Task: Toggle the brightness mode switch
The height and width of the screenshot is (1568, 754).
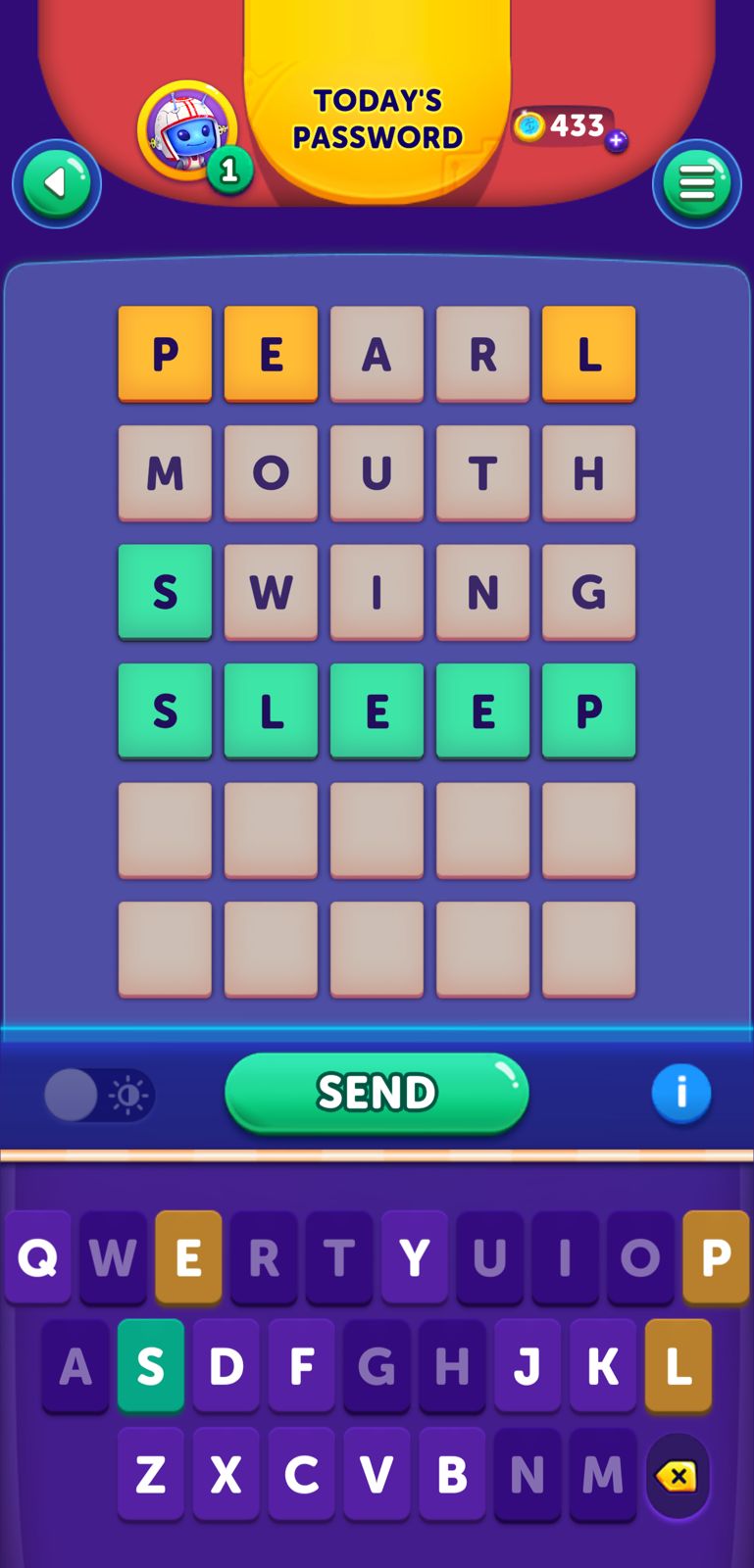Action: (x=99, y=1095)
